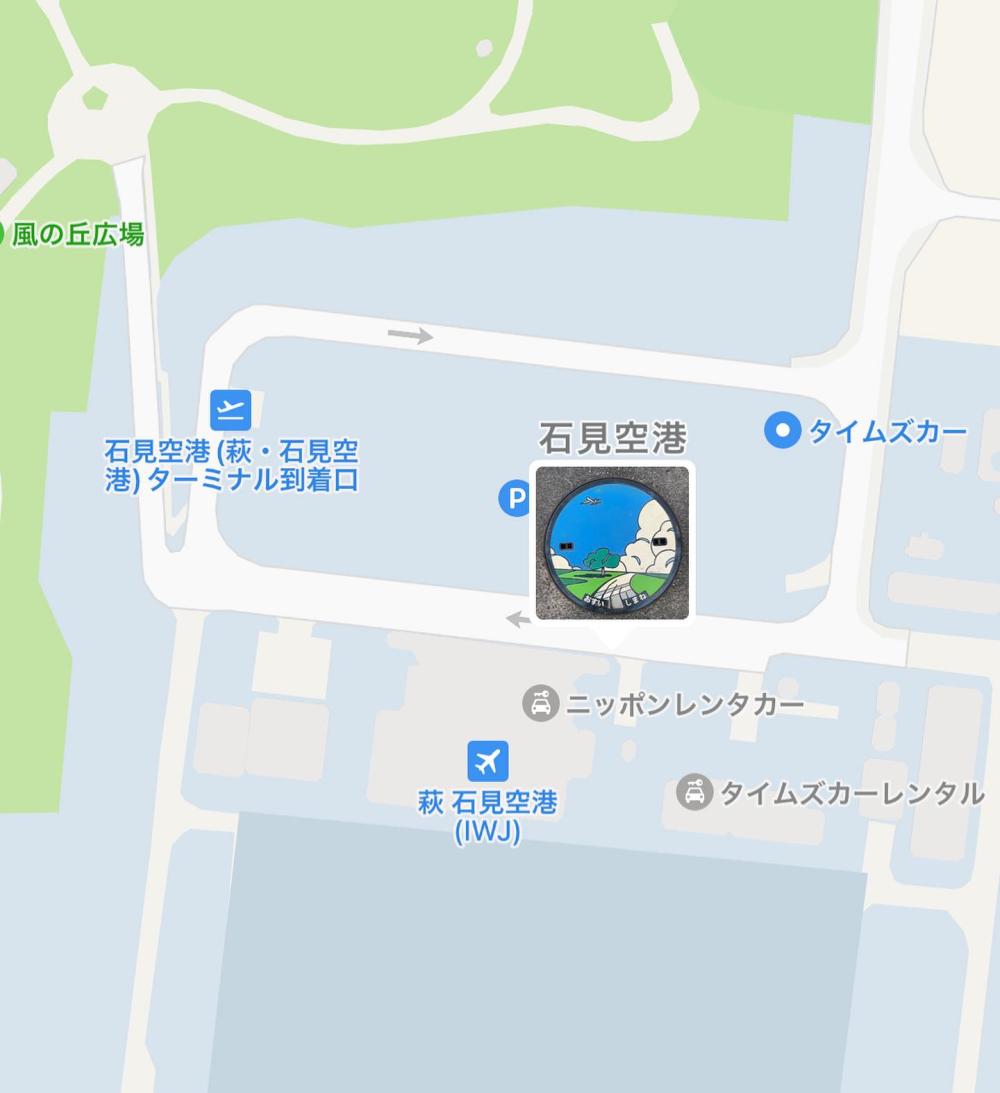Open the タイムズカー place marker
This screenshot has height=1093, width=1000.
point(782,431)
